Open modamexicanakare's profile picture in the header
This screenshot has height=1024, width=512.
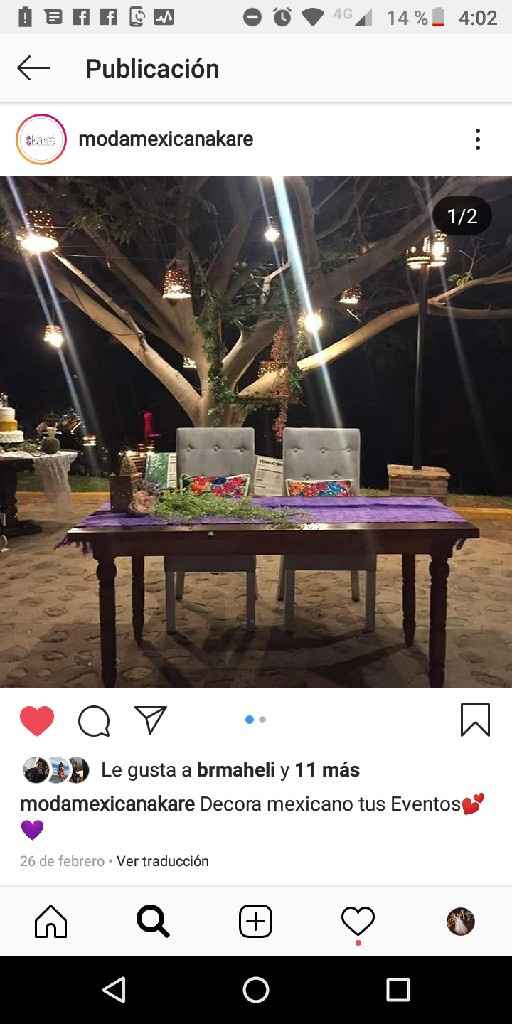pos(41,139)
